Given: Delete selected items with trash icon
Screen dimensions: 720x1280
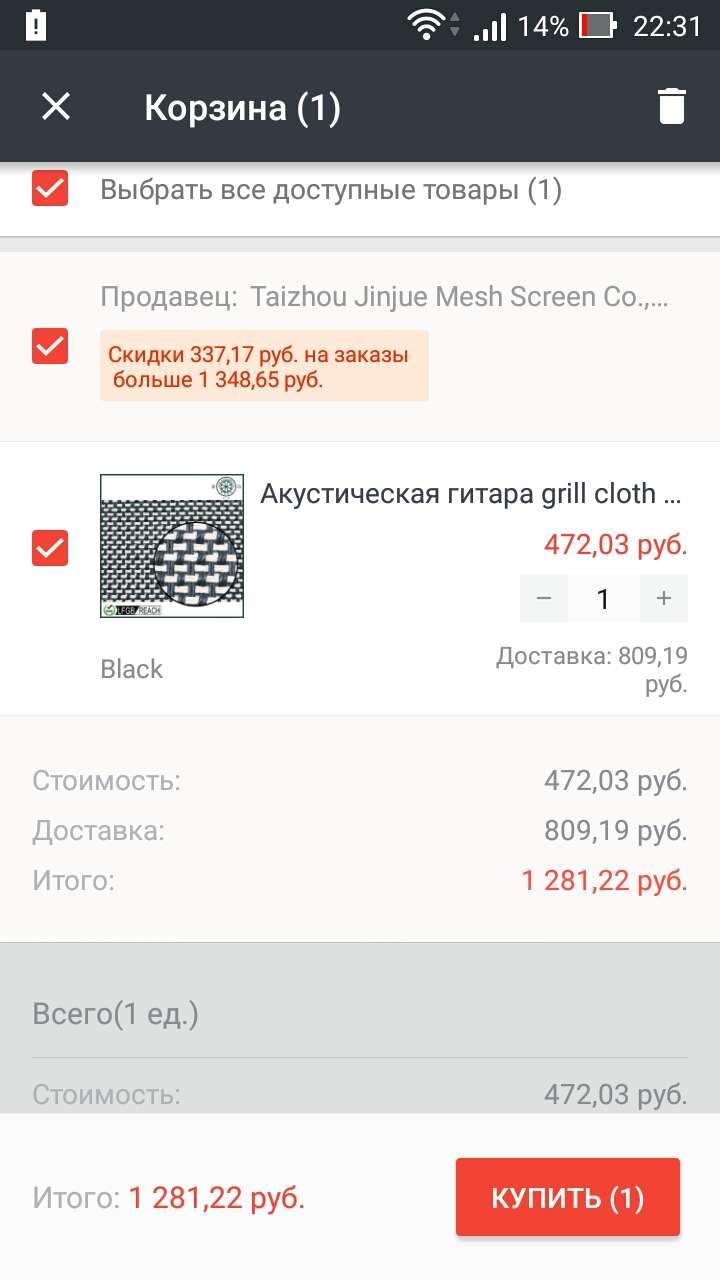Looking at the screenshot, I should (x=671, y=106).
